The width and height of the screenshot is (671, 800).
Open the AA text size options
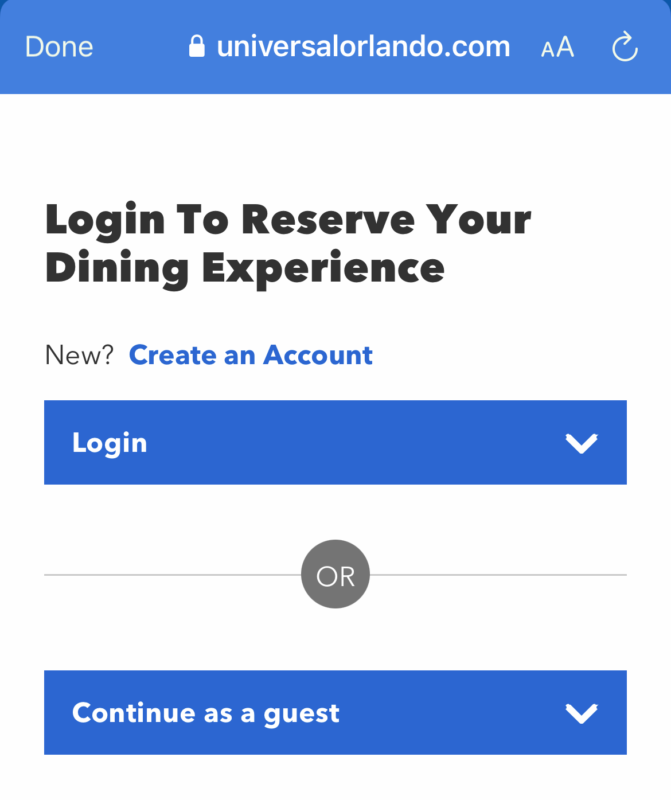pos(557,47)
